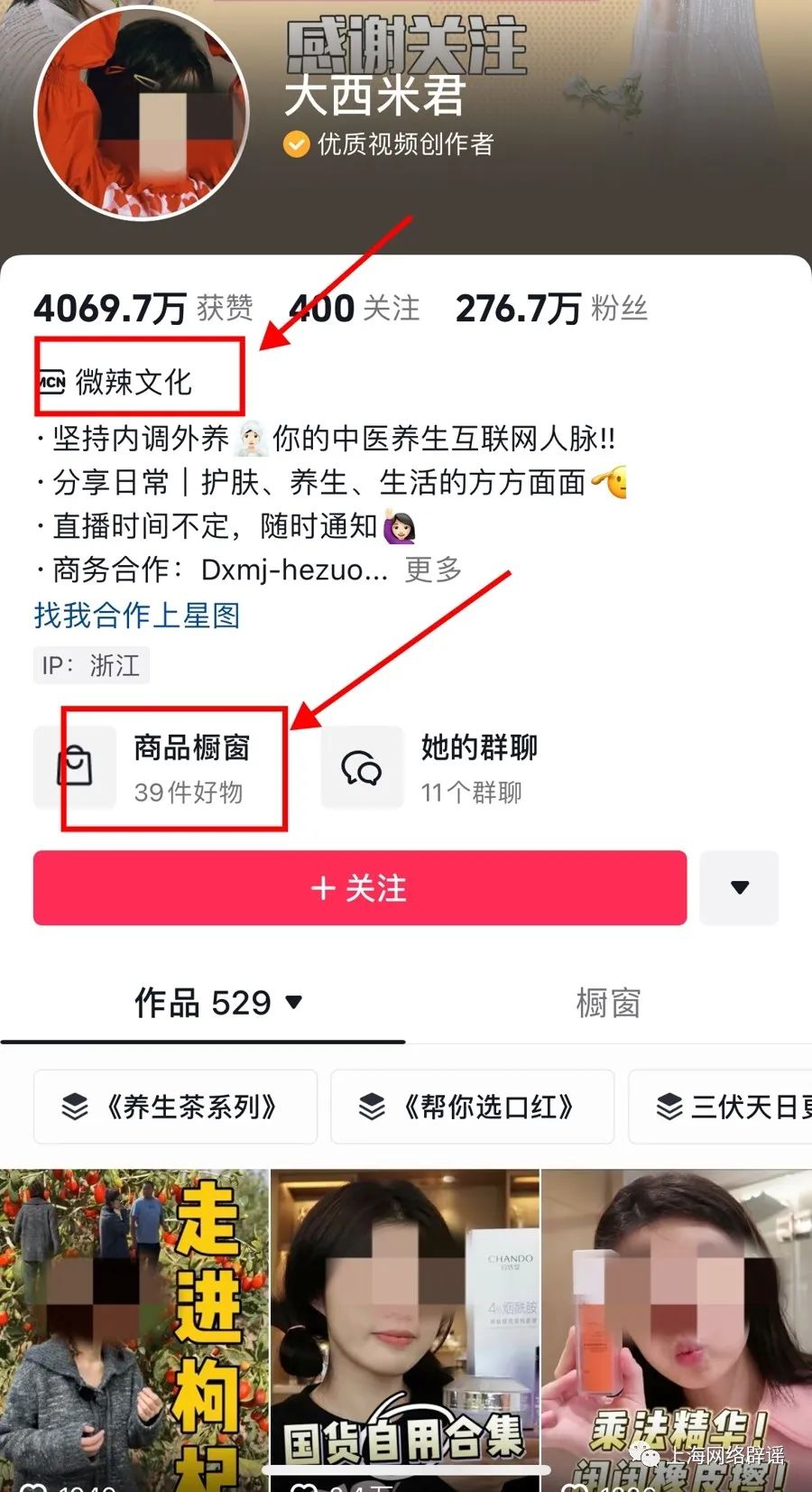Open the 《养生茶系列》 collection

[175, 1107]
